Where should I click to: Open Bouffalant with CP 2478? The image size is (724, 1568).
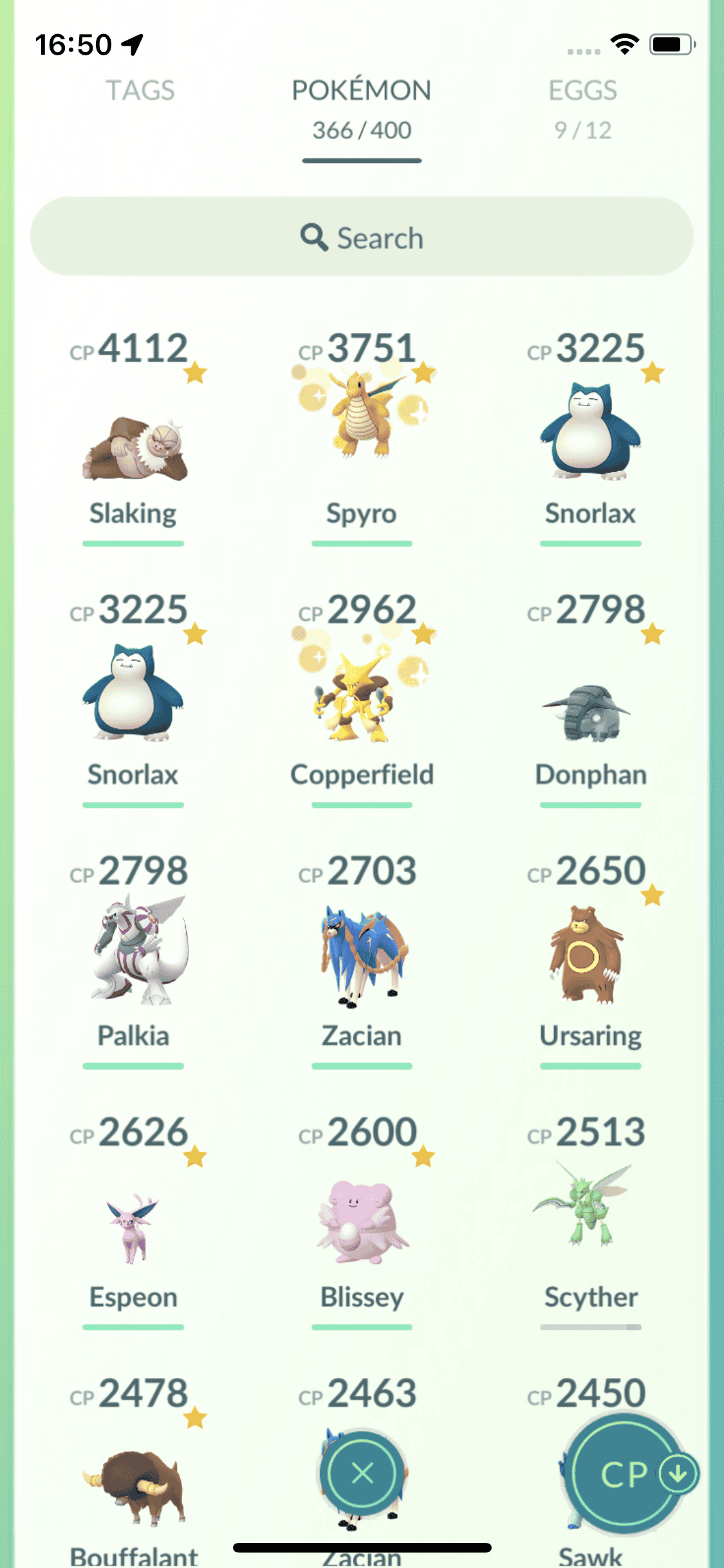[x=134, y=1480]
